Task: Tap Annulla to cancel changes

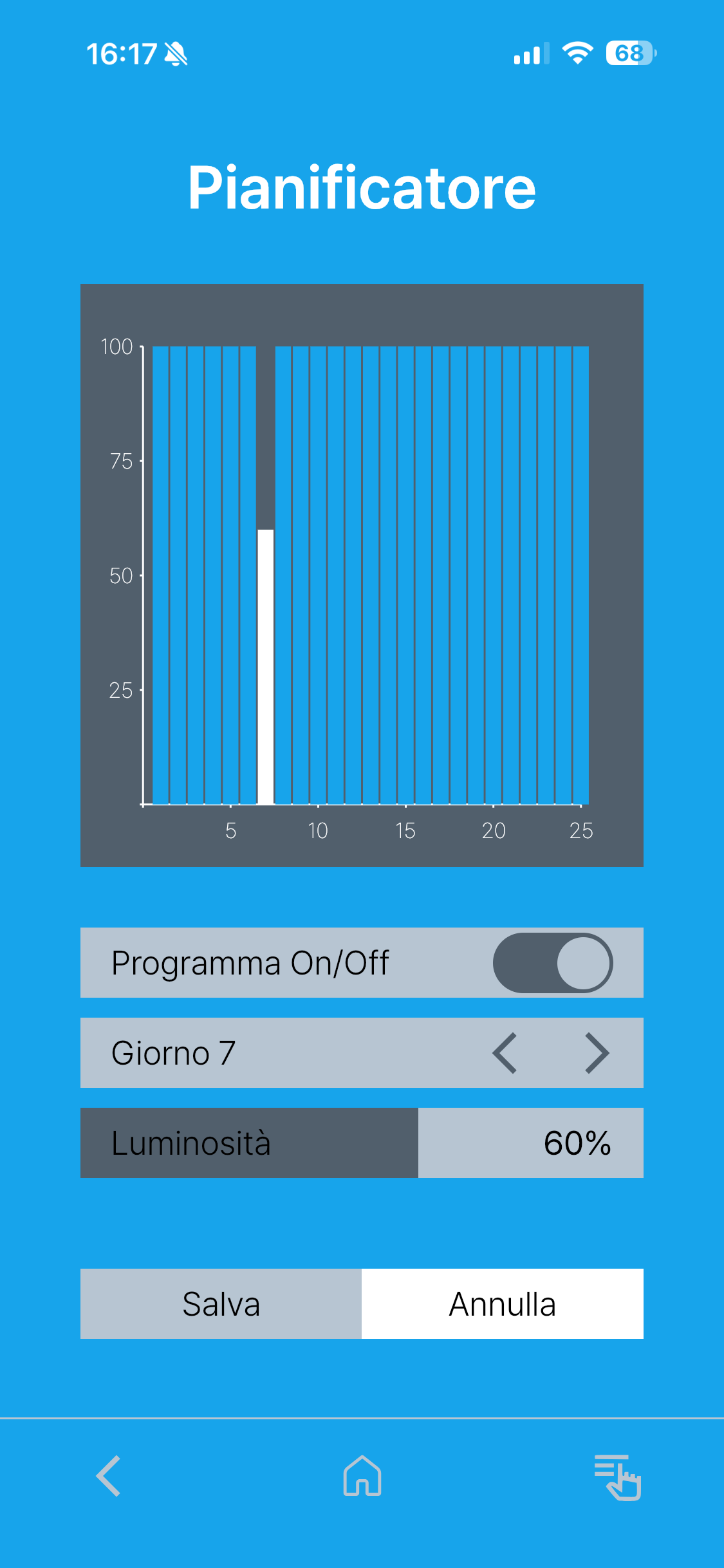Action: [x=502, y=1304]
